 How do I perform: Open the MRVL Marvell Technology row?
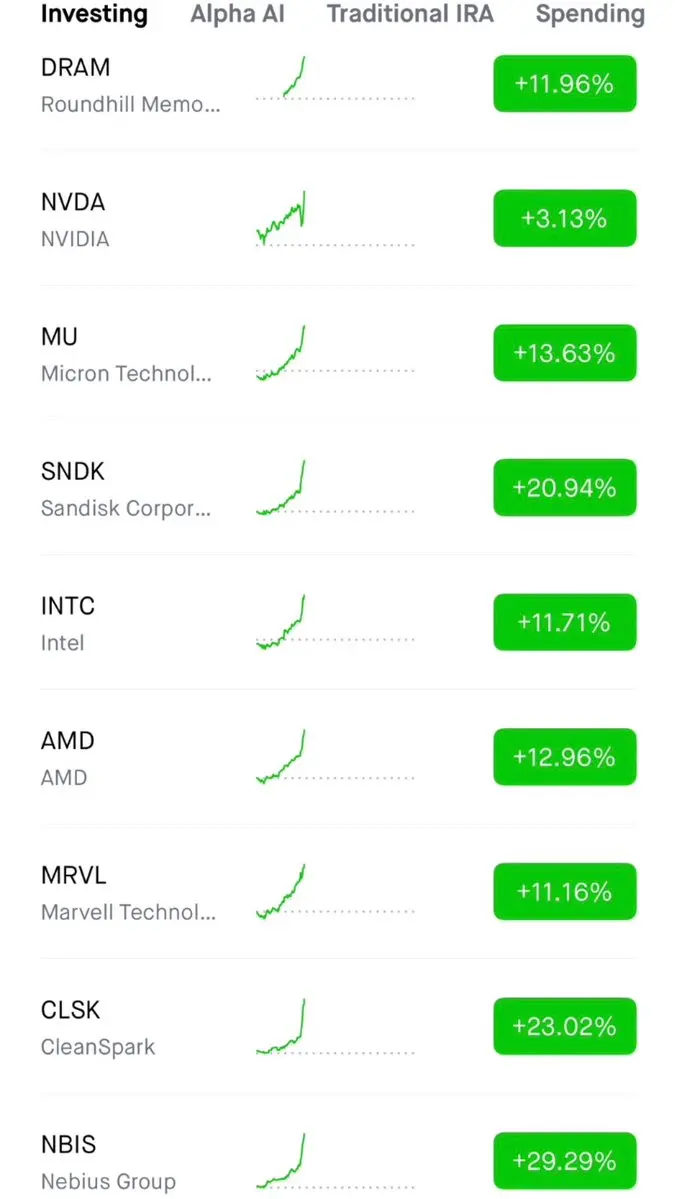coord(338,892)
